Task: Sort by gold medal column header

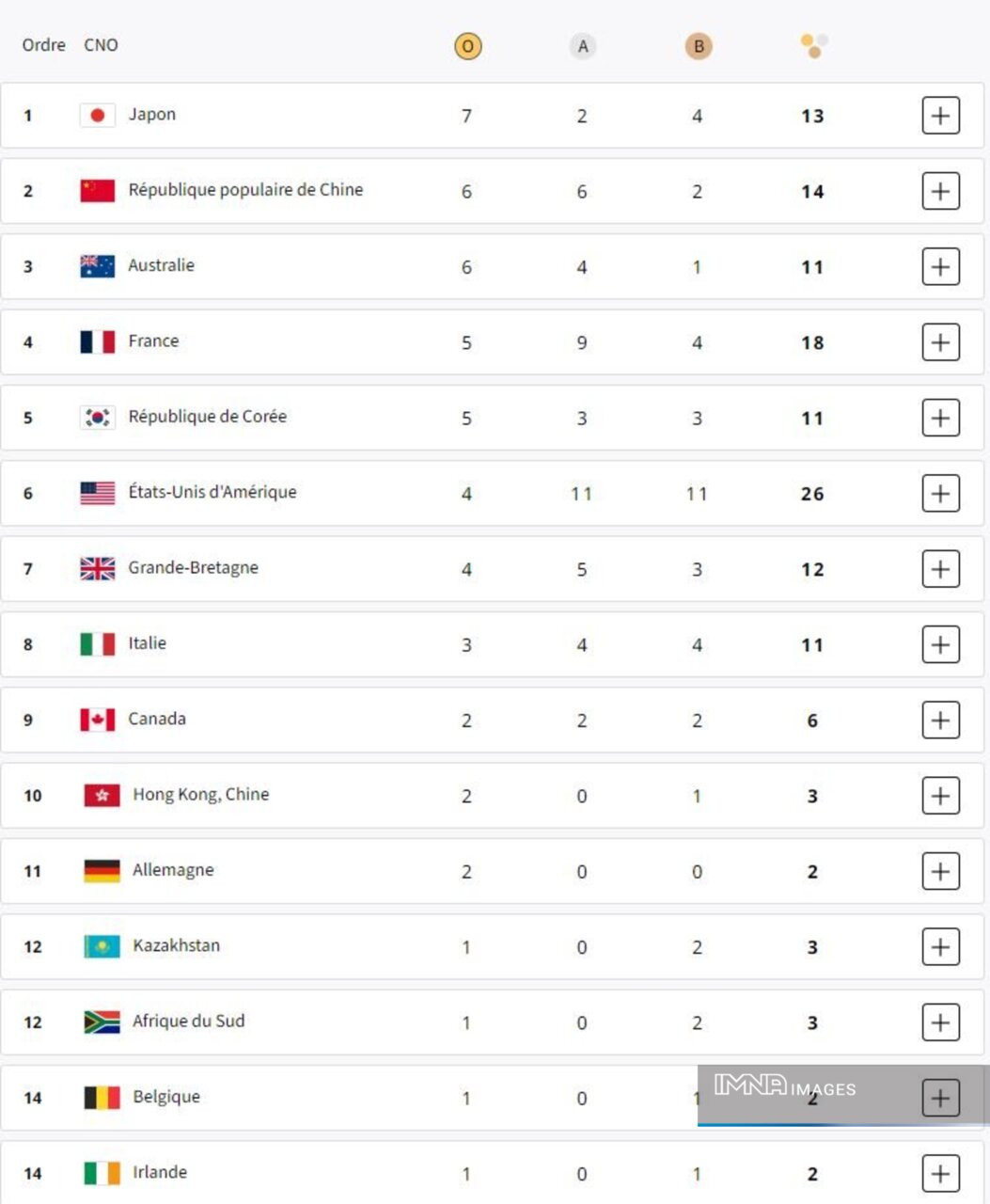Action: (467, 45)
